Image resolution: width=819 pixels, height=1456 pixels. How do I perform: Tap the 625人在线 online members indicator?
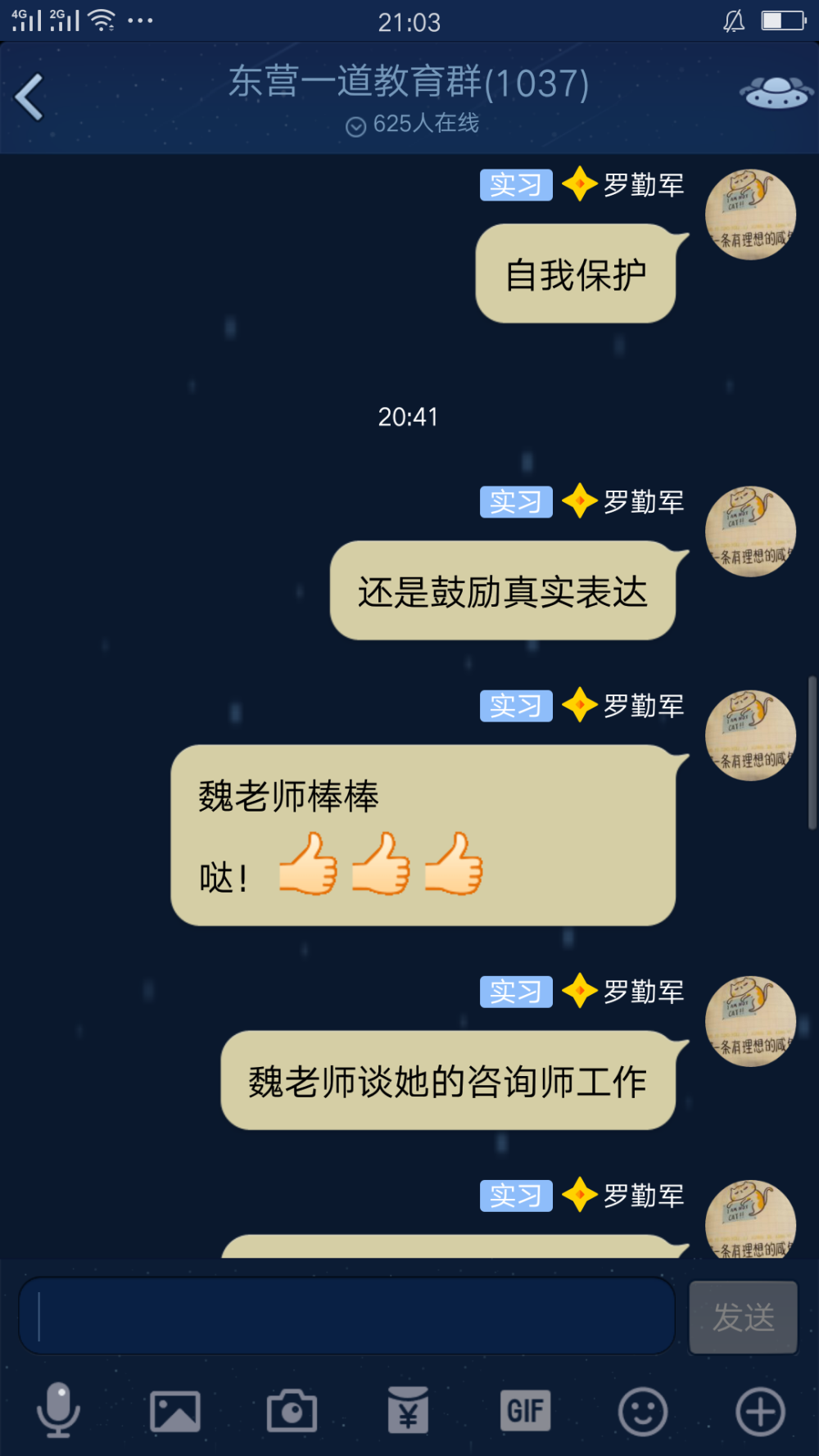[413, 124]
